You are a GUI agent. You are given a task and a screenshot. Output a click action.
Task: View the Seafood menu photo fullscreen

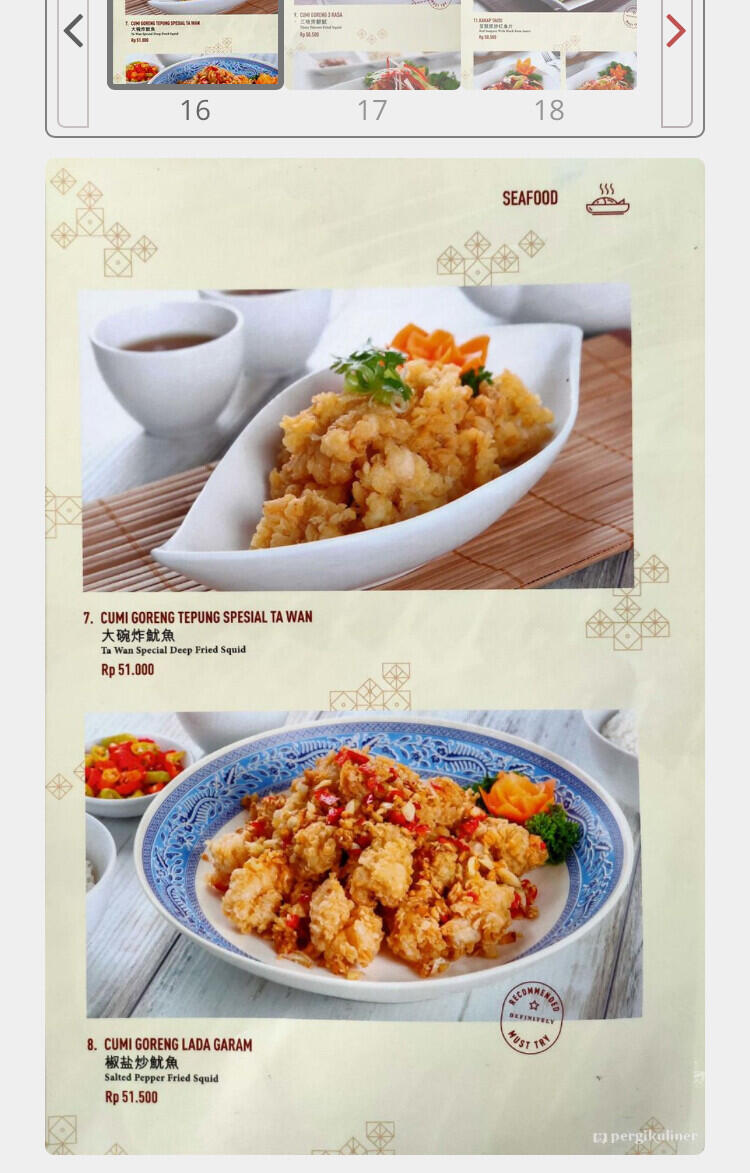375,655
